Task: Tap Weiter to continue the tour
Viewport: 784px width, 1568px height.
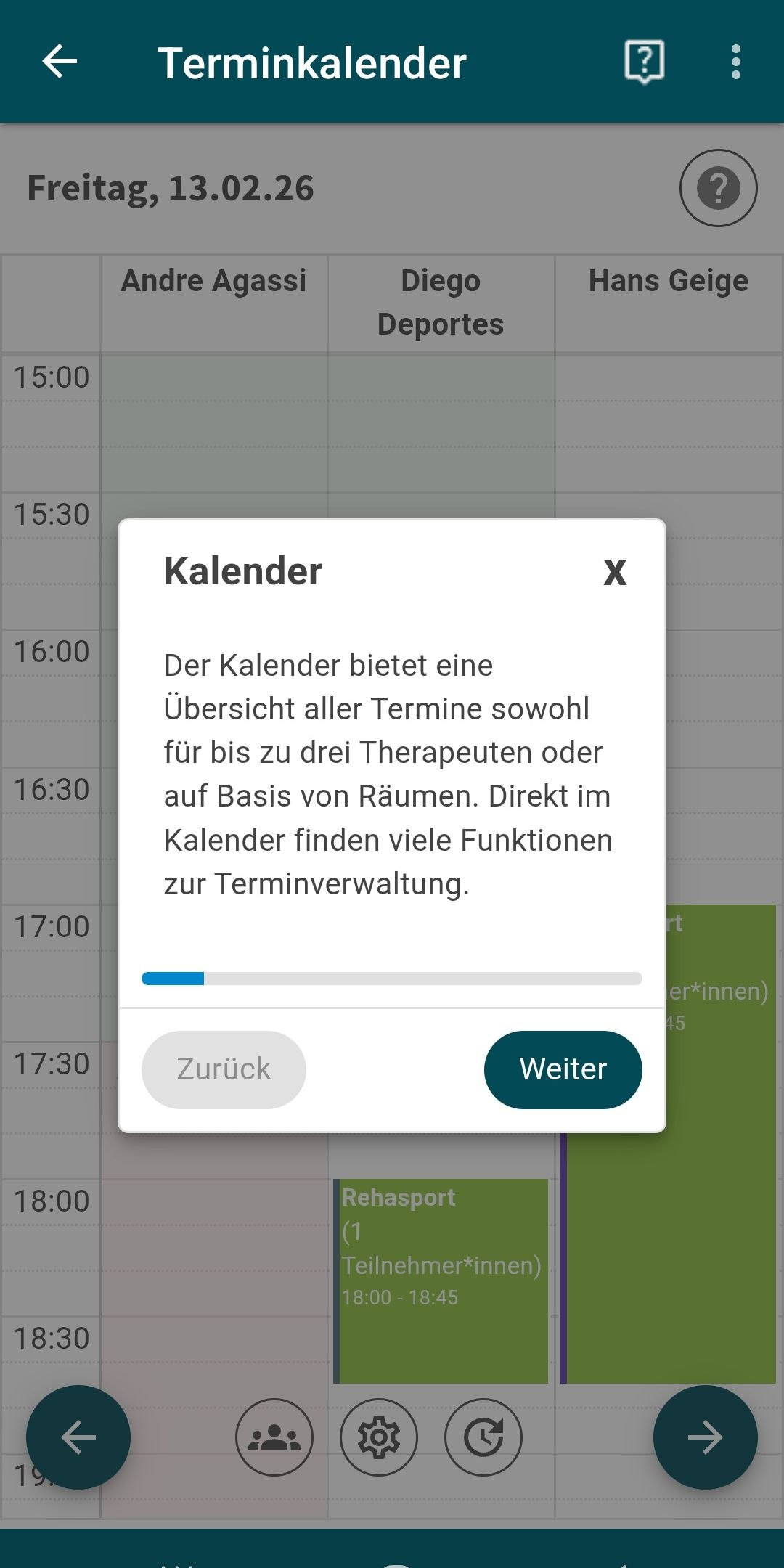Action: click(563, 1069)
